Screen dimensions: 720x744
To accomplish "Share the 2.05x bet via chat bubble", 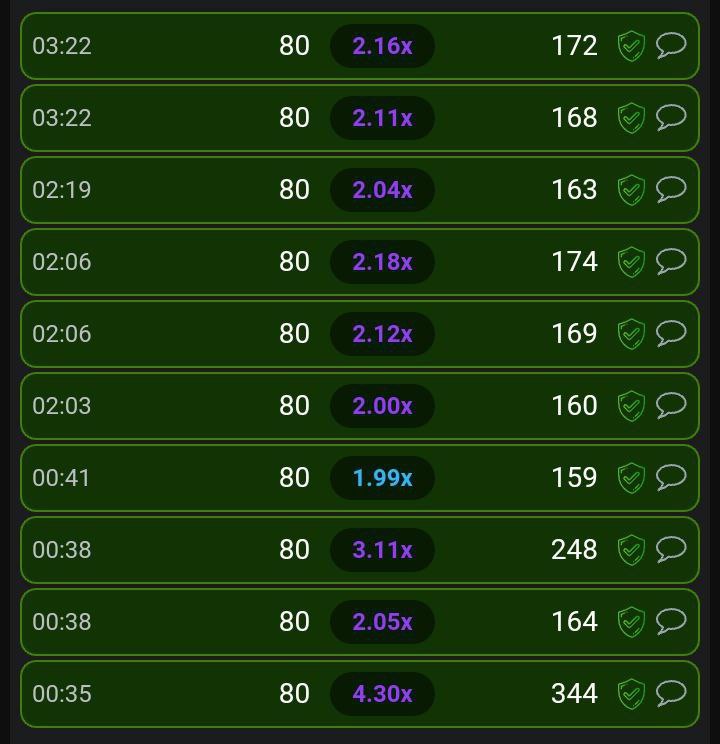I will click(x=671, y=621).
